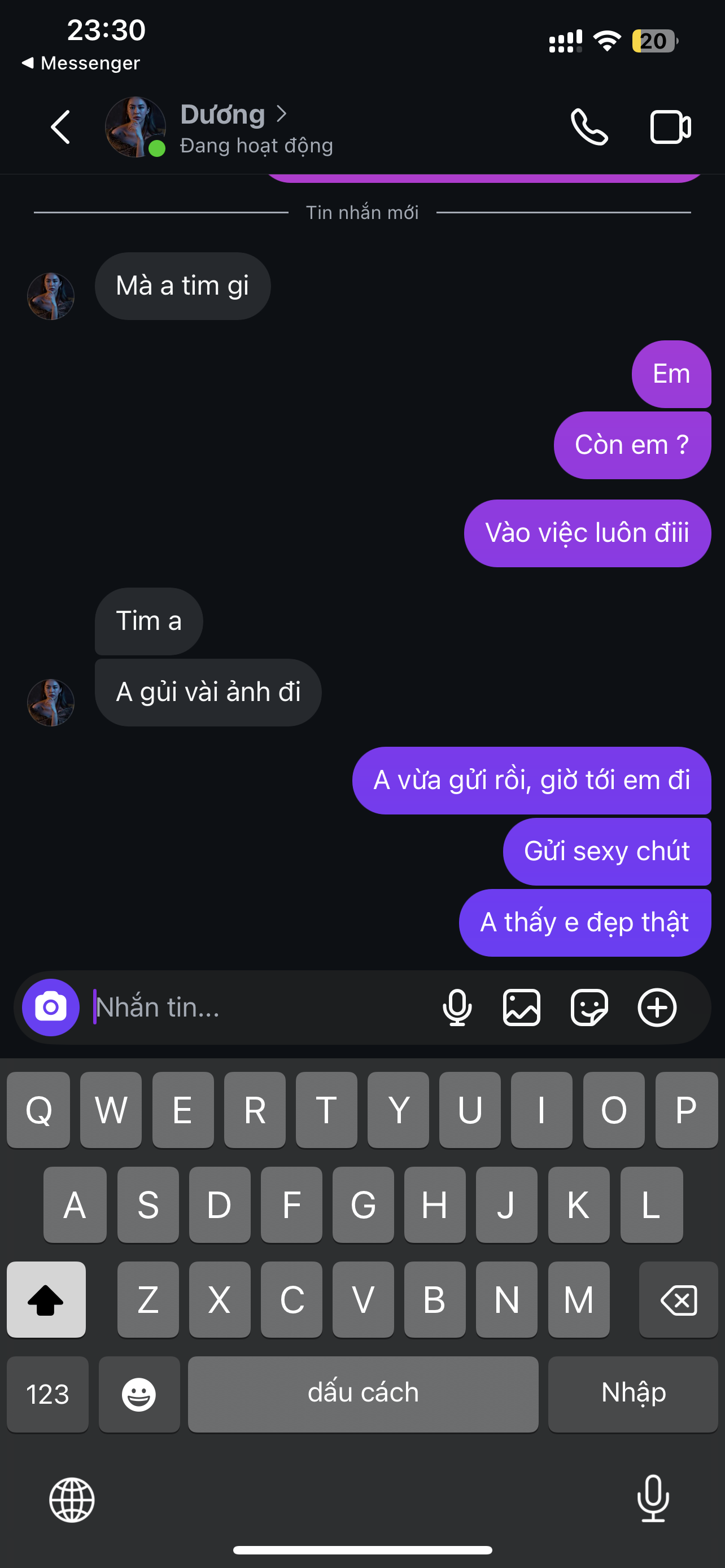Open the photo gallery picker
725x1568 pixels.
tap(522, 1008)
